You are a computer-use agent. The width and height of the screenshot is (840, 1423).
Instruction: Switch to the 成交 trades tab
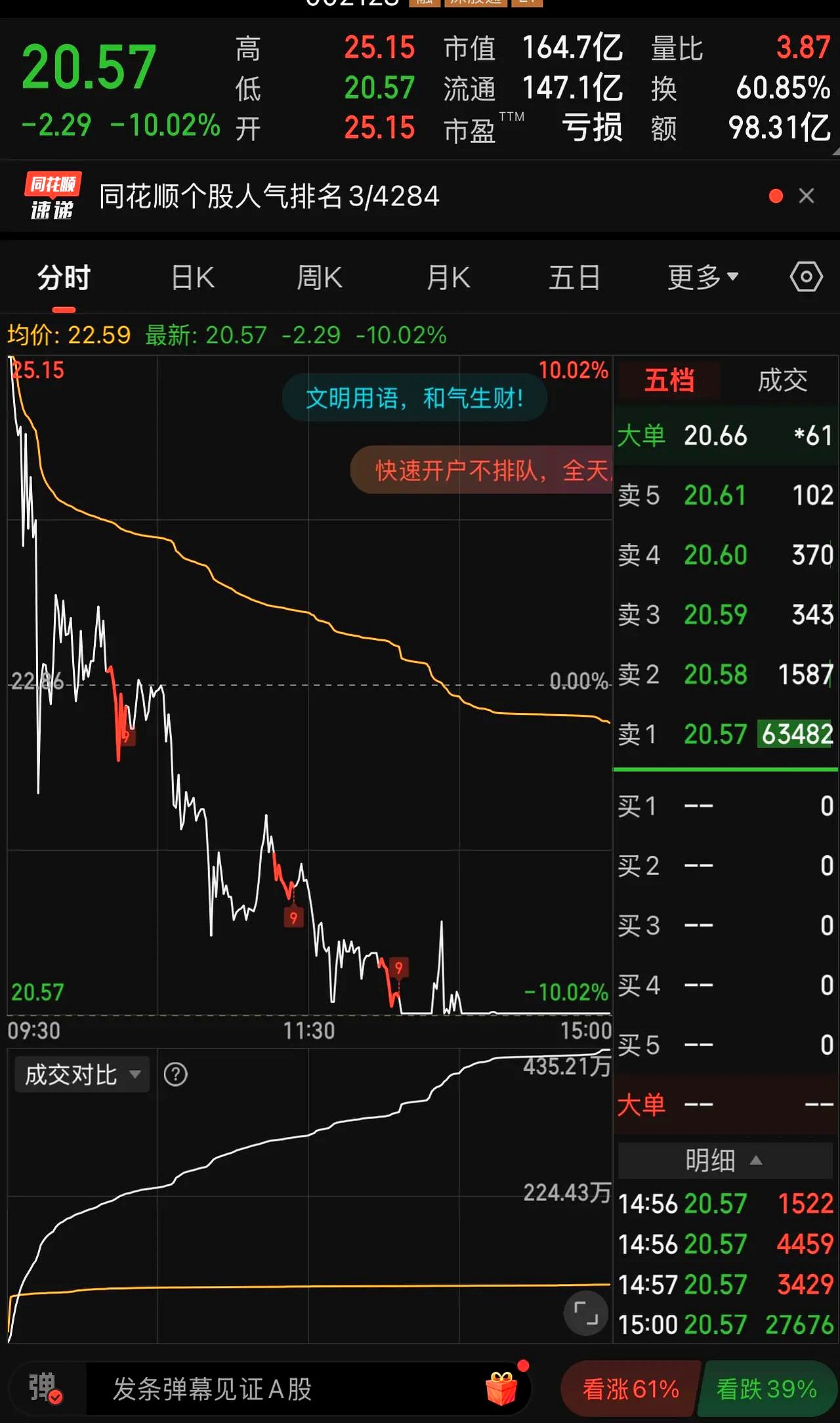[x=782, y=381]
